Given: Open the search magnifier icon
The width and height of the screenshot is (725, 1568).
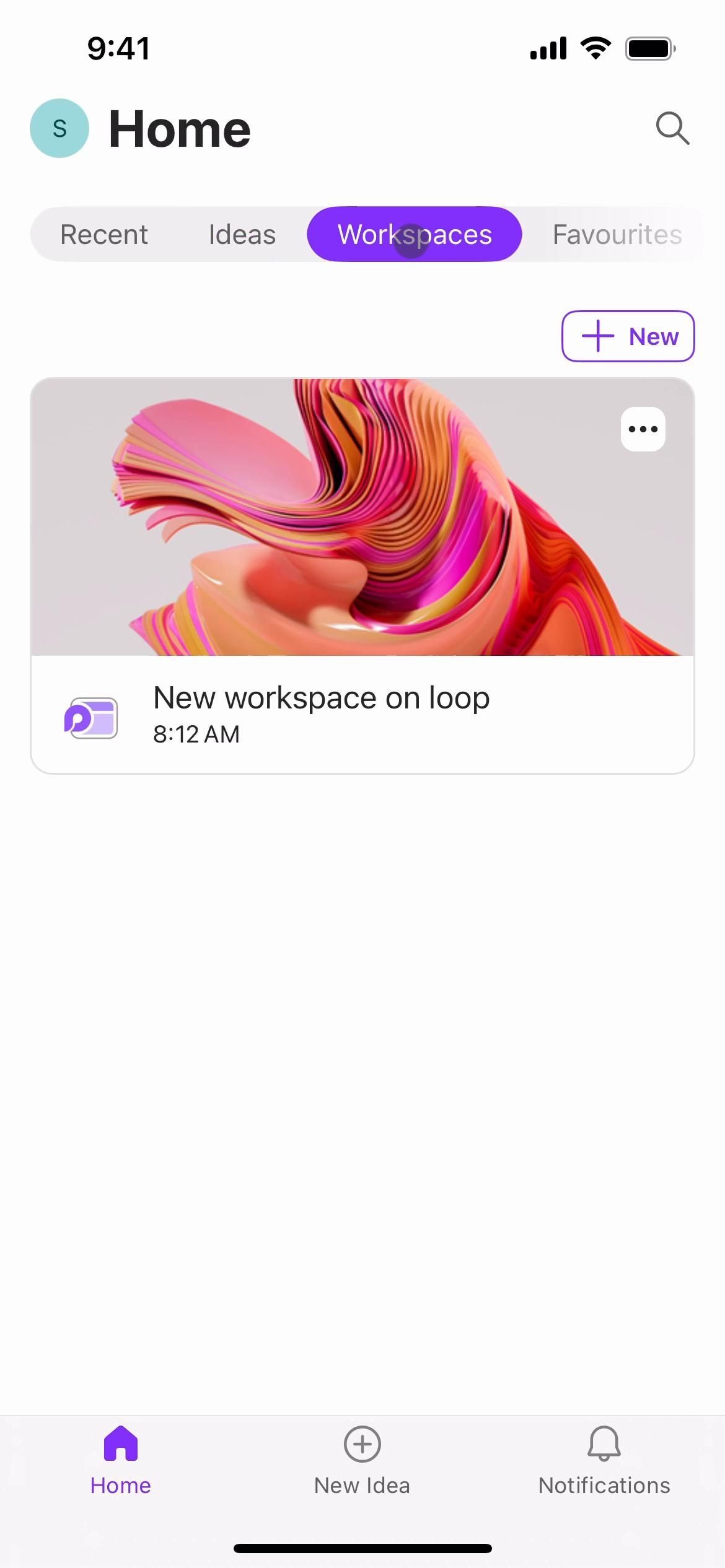Looking at the screenshot, I should 672,128.
